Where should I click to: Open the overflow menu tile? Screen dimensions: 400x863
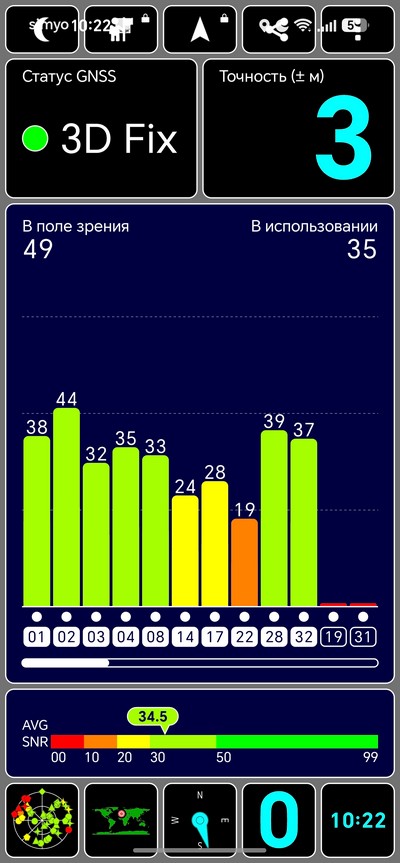coord(358,29)
